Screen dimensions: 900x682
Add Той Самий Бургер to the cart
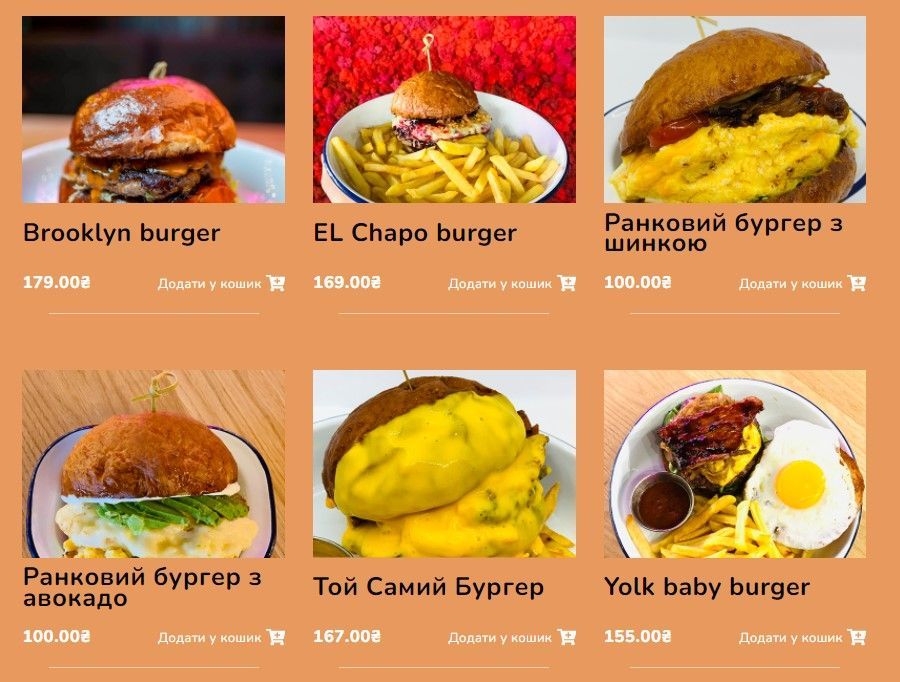(511, 638)
